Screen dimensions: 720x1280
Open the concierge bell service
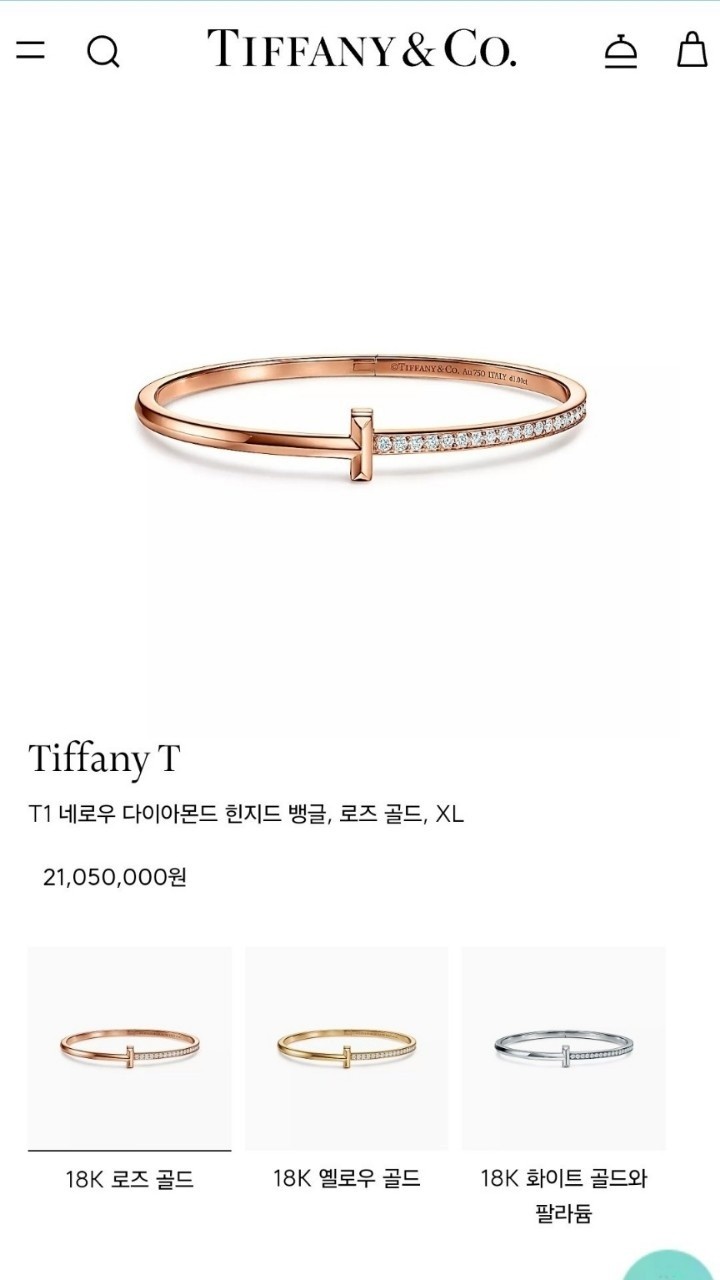tap(621, 51)
